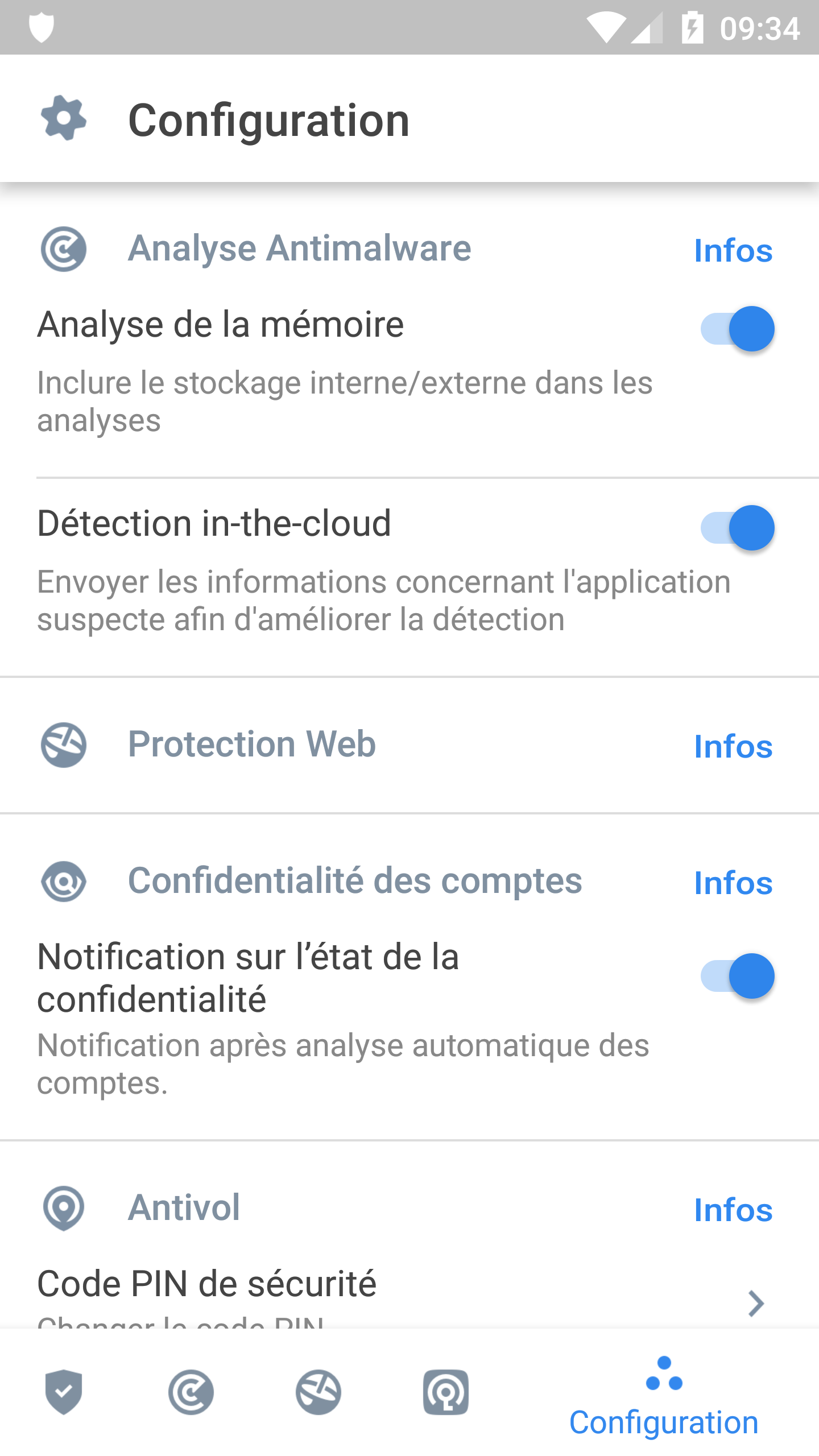Switch to the web protection tab

[318, 1392]
